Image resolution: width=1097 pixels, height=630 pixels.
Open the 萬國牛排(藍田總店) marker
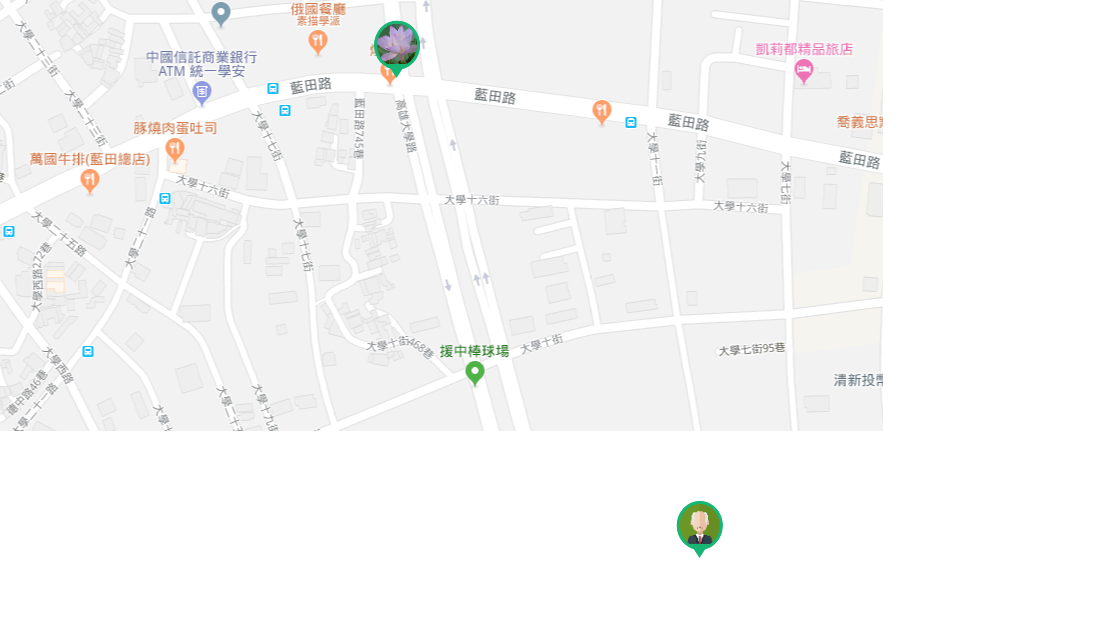tap(90, 181)
